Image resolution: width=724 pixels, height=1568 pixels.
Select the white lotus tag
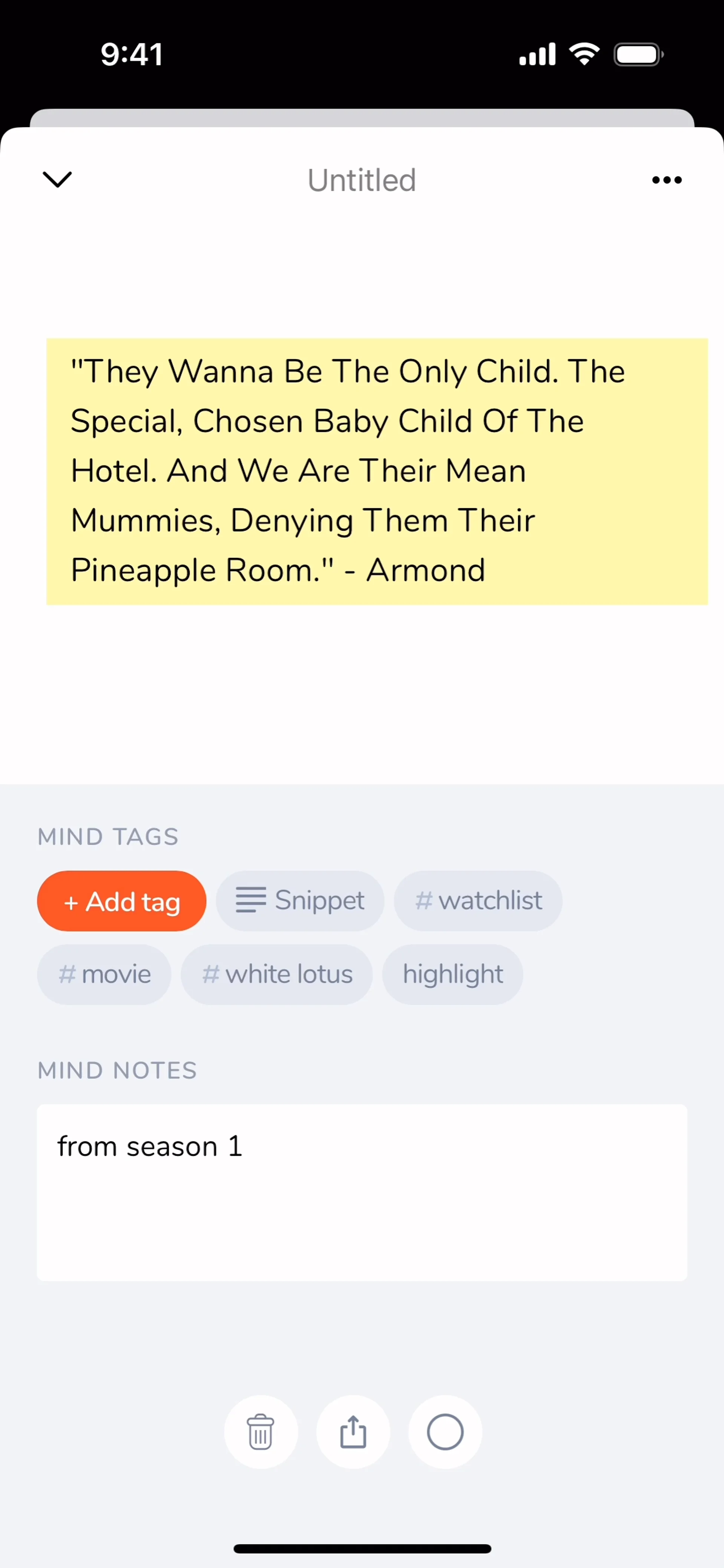click(x=277, y=975)
